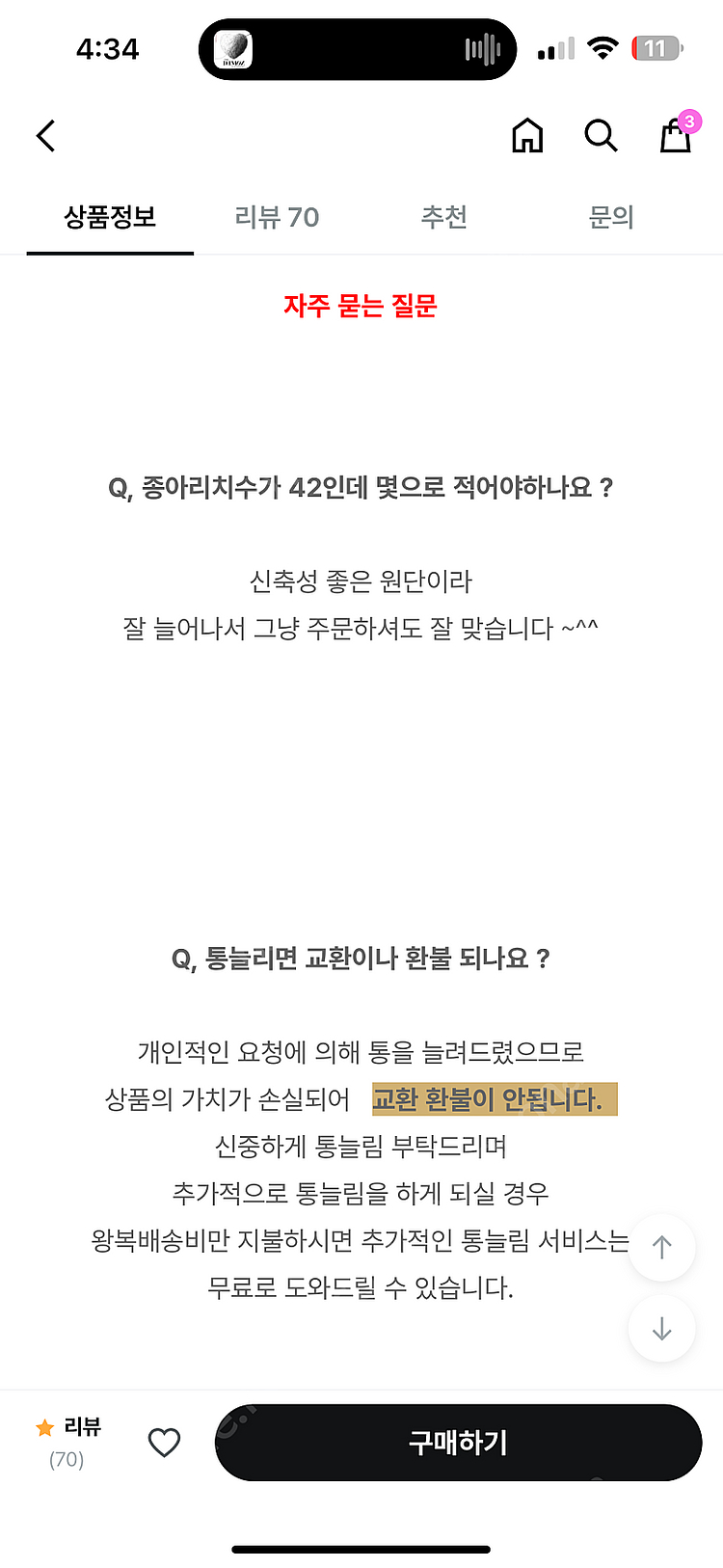Add product to wishlist with the heart icon

(x=164, y=1443)
